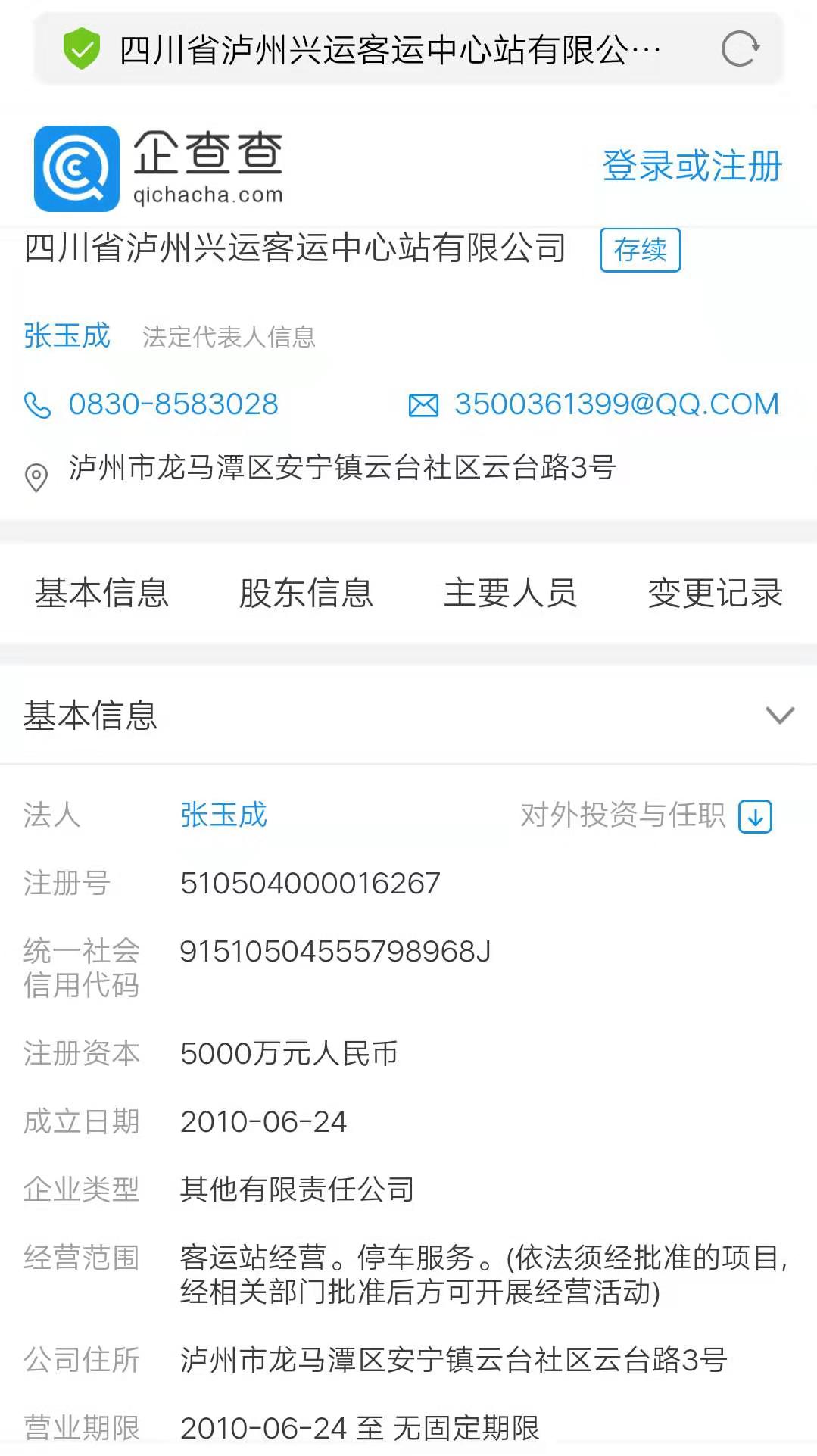Open 张玉成 legal representative profile under the company name
Viewport: 817px width, 1456px height.
[x=67, y=335]
